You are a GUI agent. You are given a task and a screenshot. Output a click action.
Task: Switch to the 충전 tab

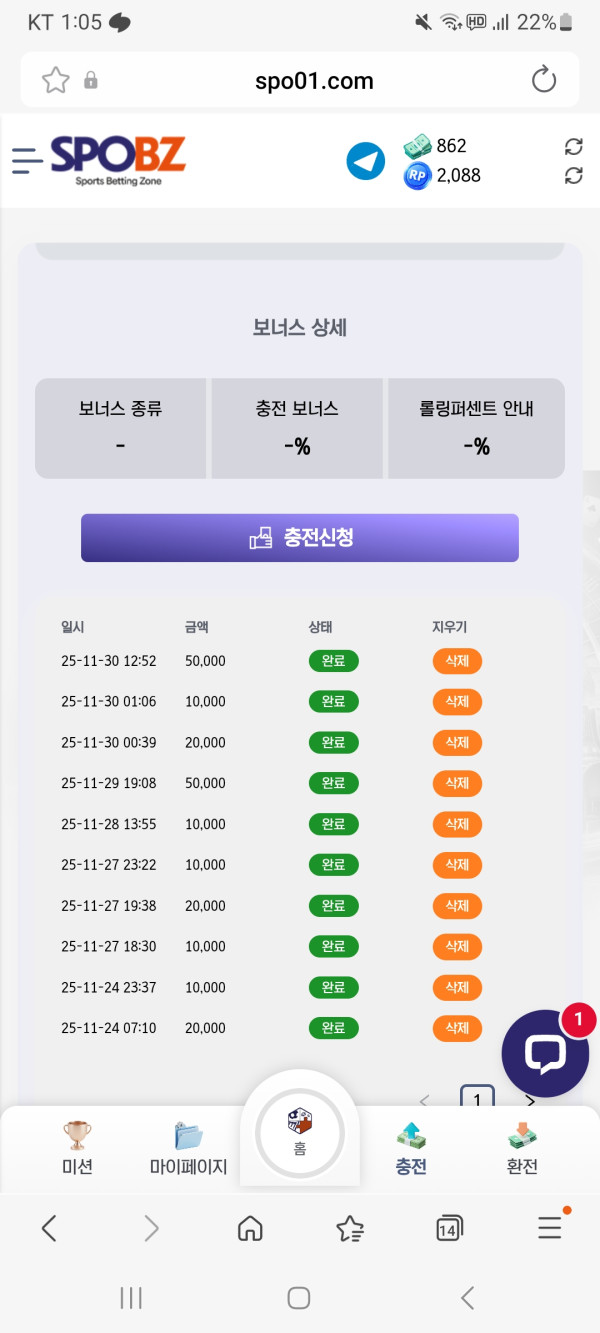[411, 1148]
